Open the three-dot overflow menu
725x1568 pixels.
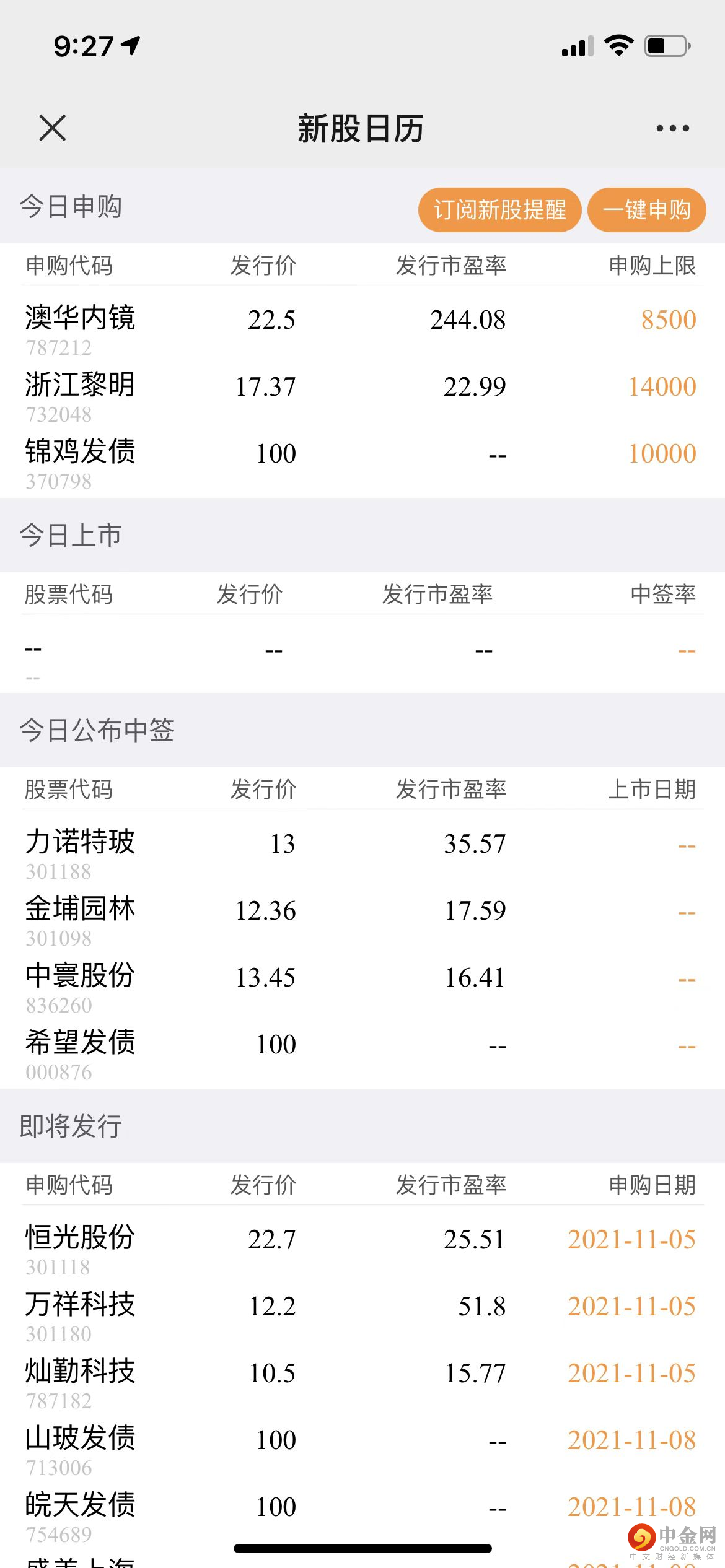672,128
